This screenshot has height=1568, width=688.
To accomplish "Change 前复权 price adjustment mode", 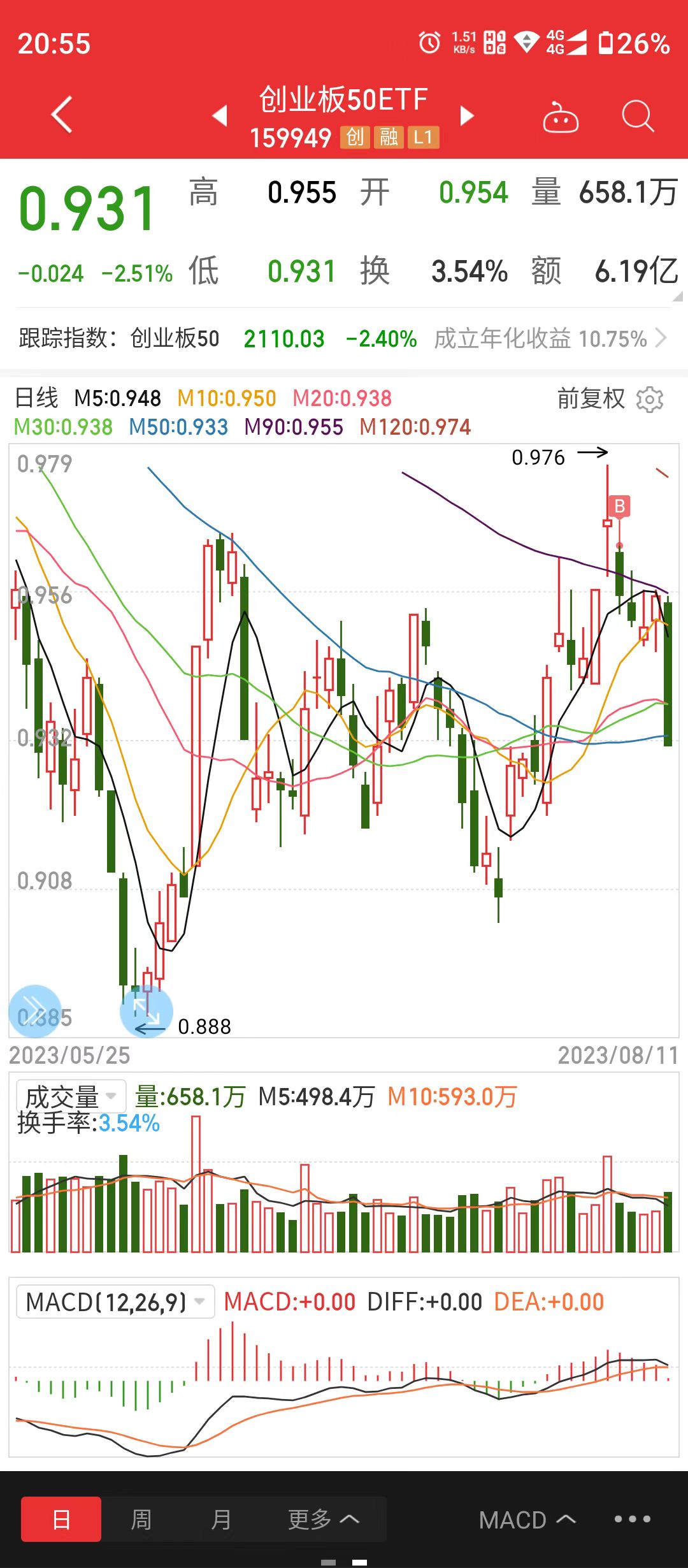I will (591, 399).
